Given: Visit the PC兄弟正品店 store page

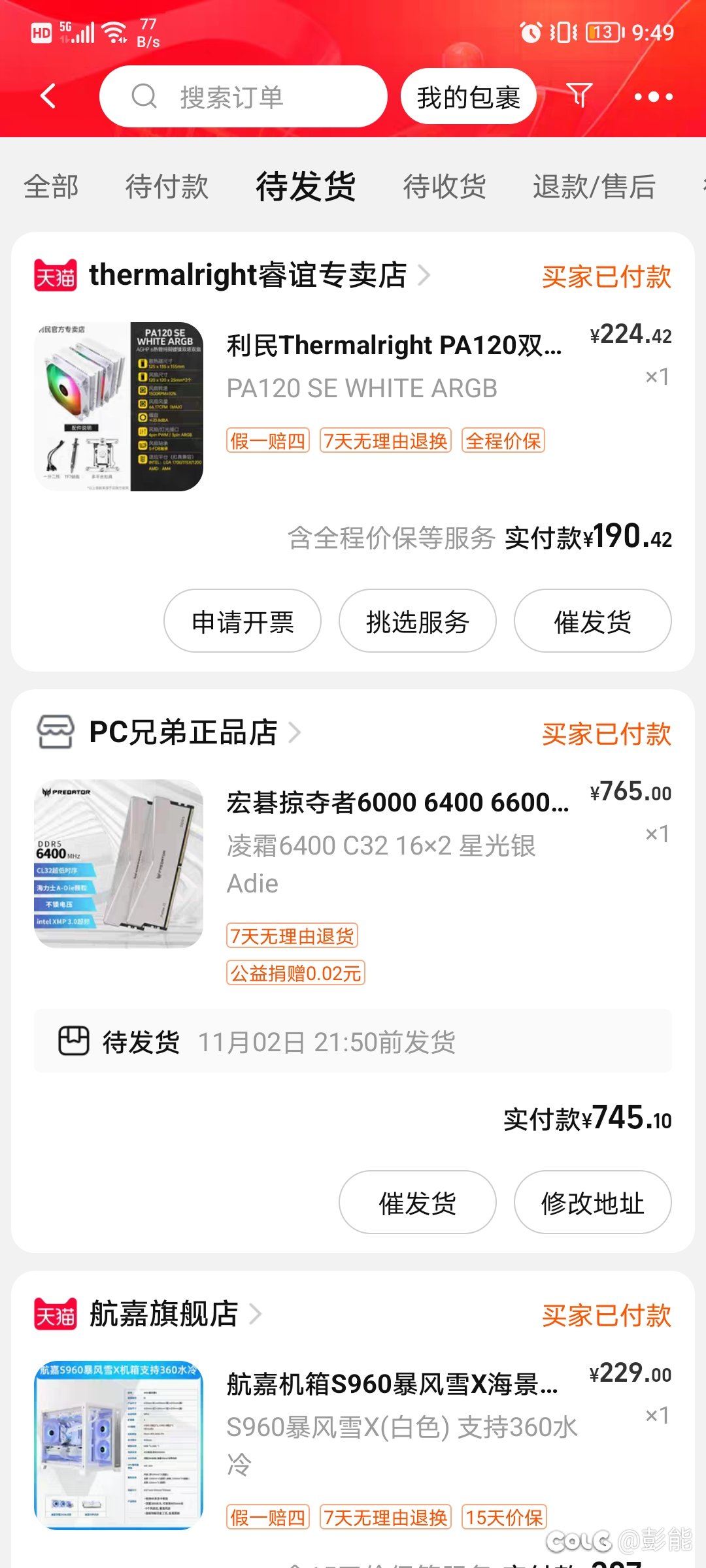Looking at the screenshot, I should click(x=183, y=732).
